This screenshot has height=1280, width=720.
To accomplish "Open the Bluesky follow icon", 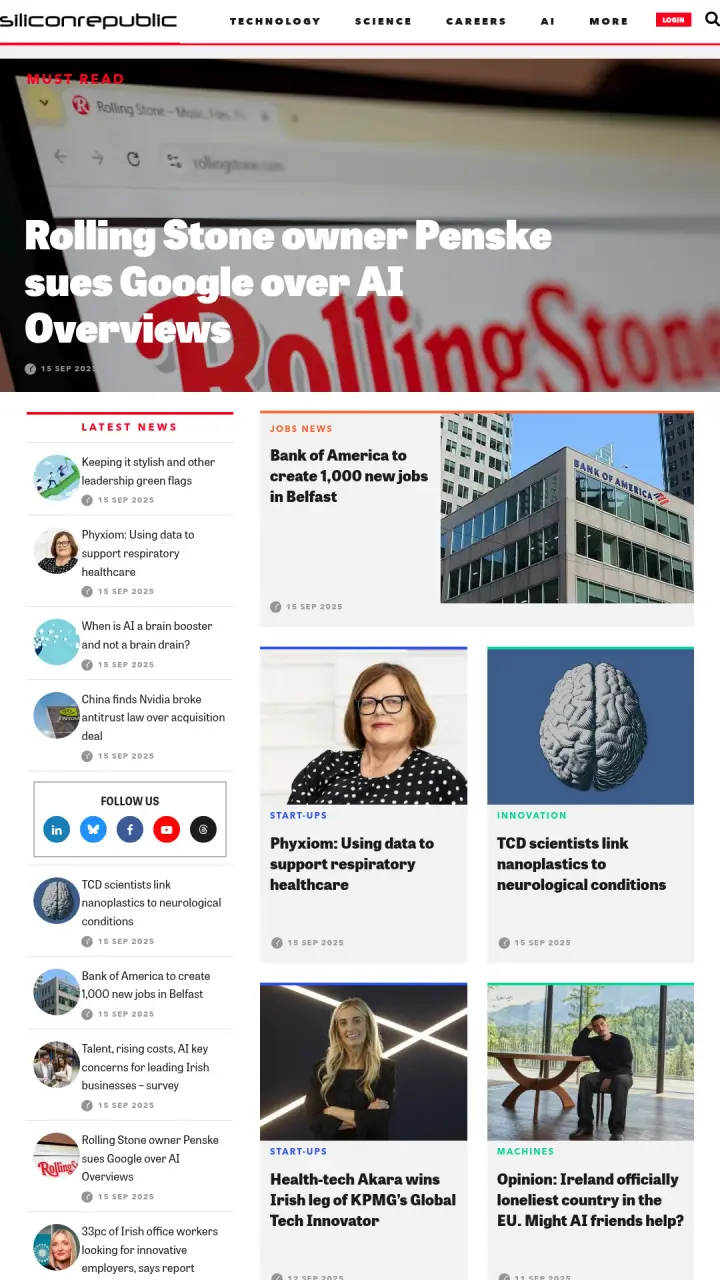I will (x=93, y=830).
